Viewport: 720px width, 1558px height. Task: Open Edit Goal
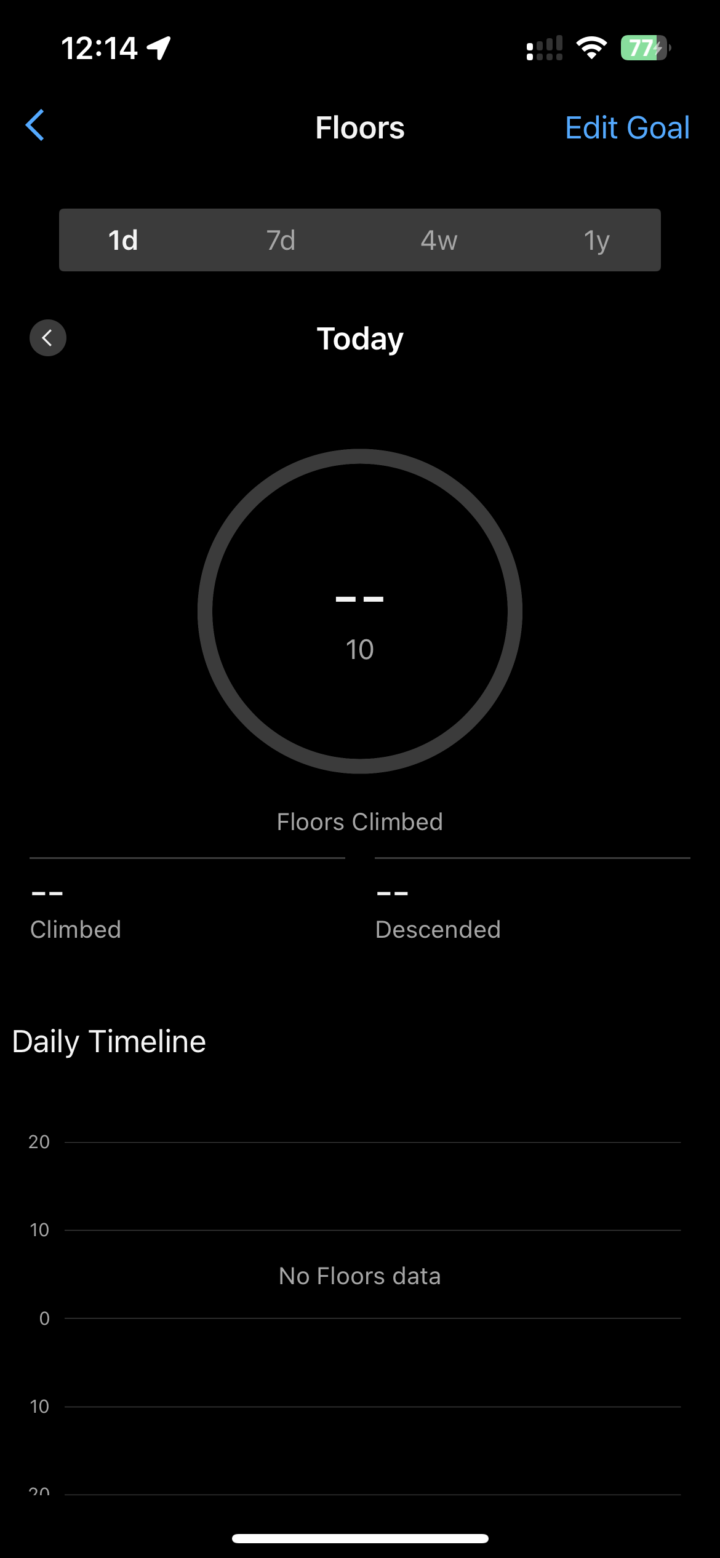(627, 128)
